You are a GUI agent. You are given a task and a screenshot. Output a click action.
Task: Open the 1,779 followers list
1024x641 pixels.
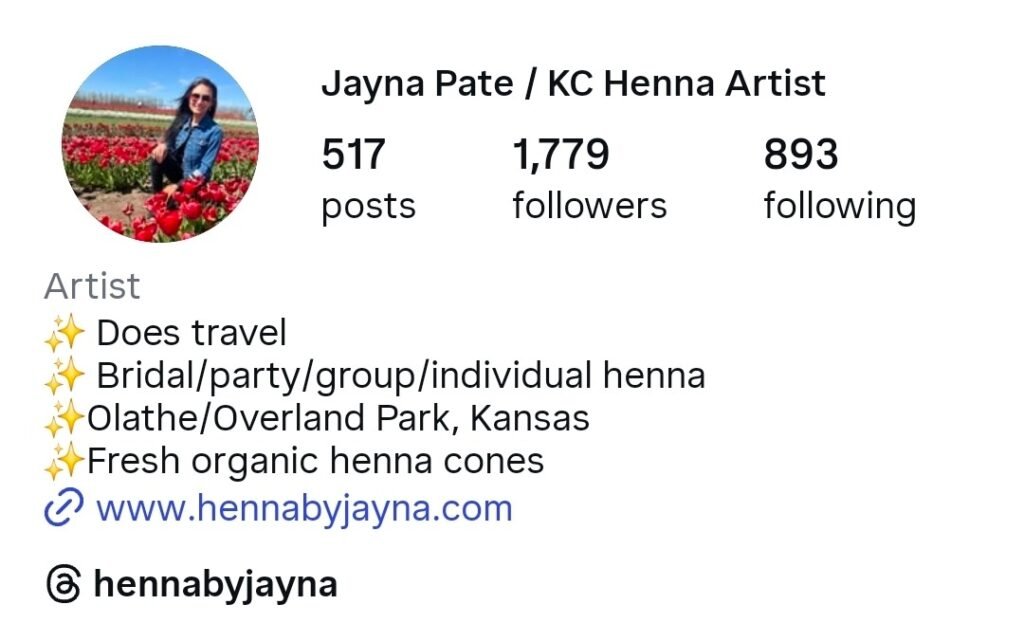(589, 180)
